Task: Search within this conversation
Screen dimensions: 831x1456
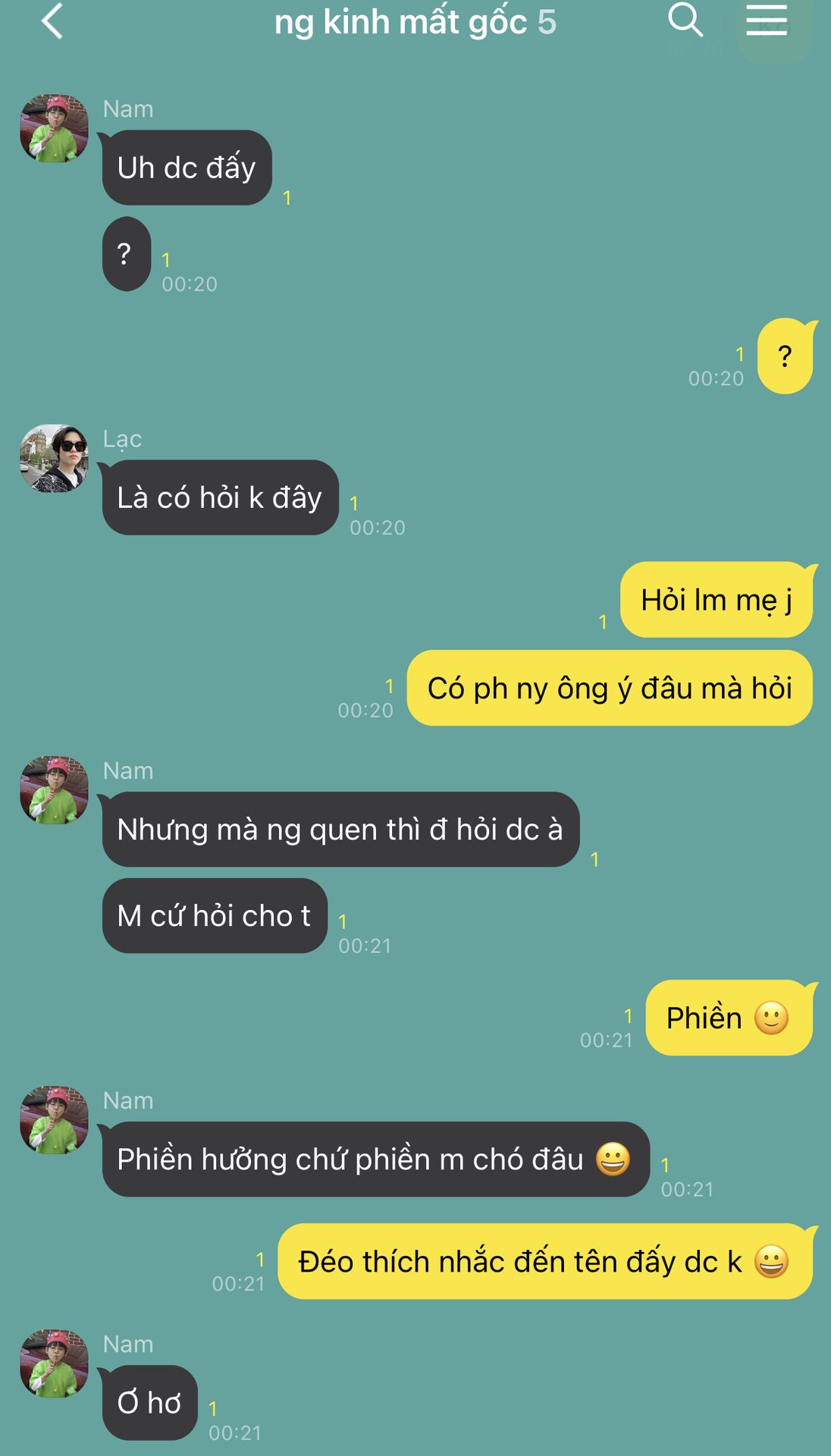Action: pyautogui.click(x=685, y=20)
